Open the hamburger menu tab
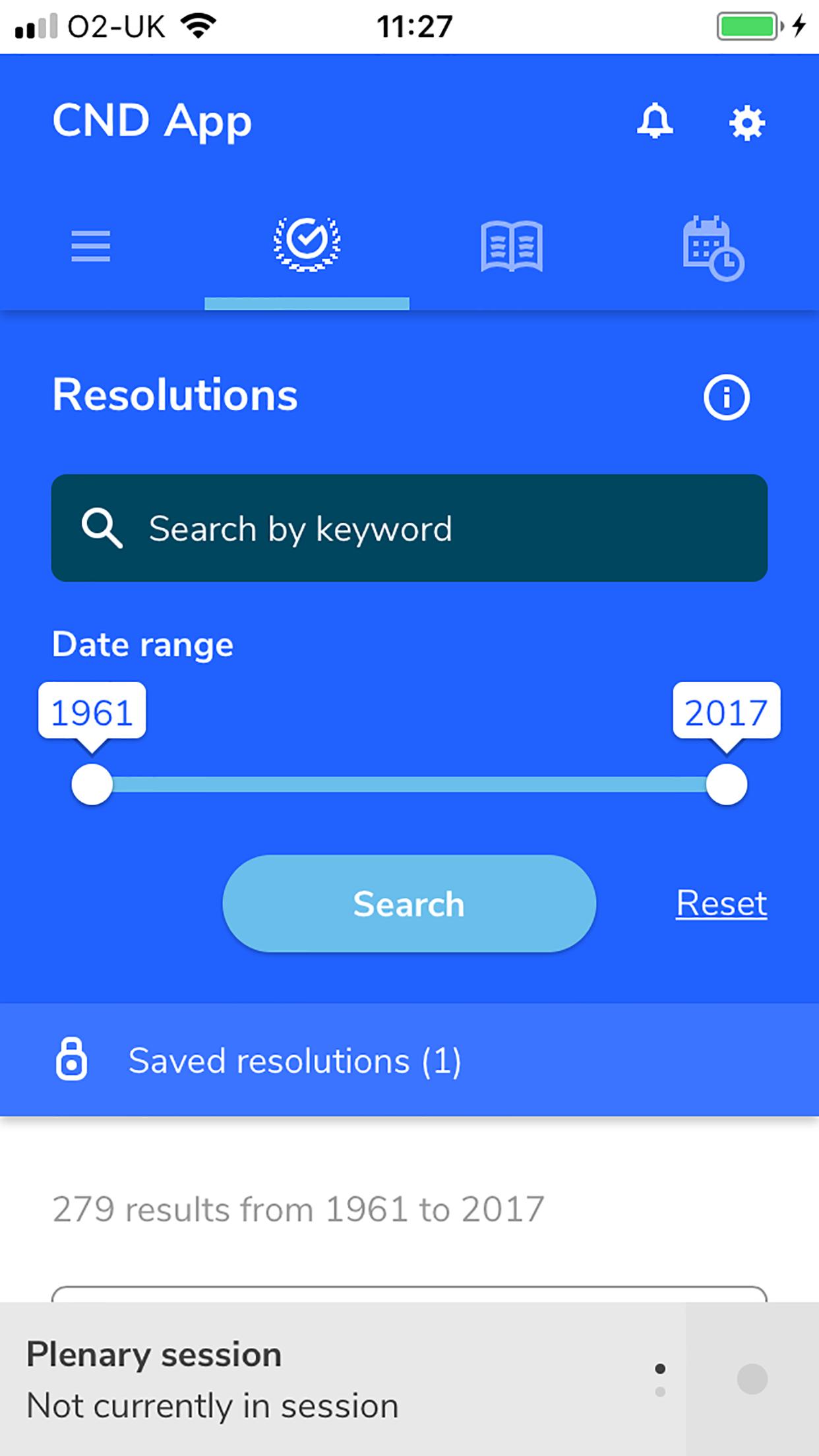 coord(91,246)
